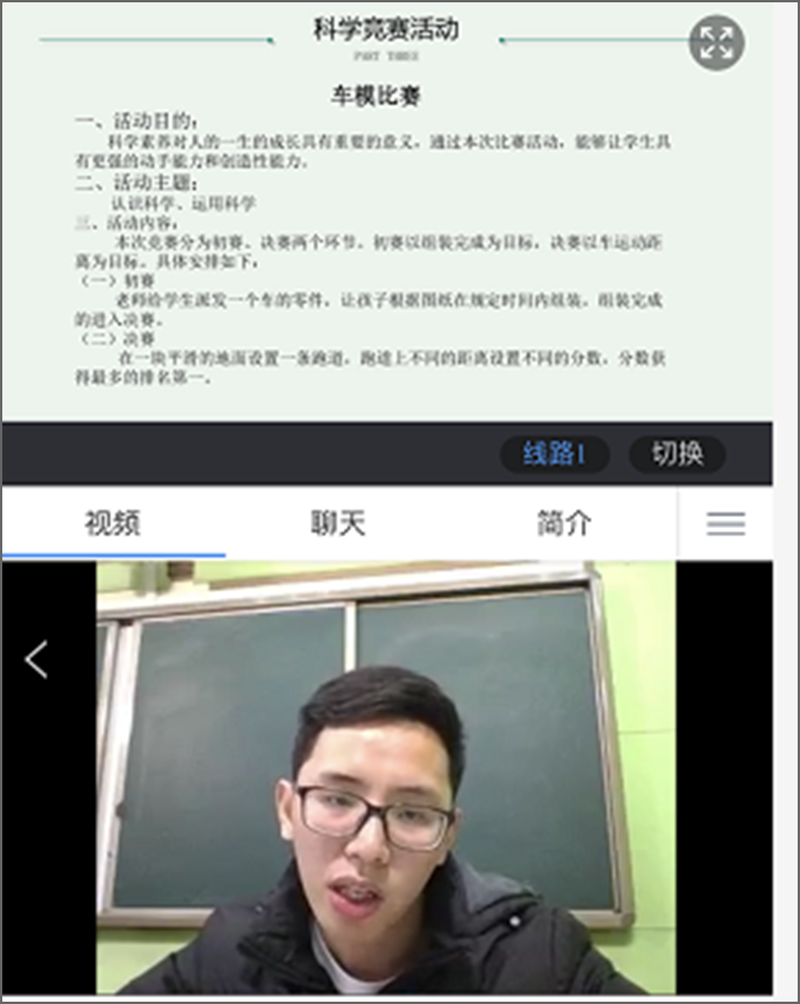Open the 简介 tab
The height and width of the screenshot is (1004, 800).
[564, 522]
